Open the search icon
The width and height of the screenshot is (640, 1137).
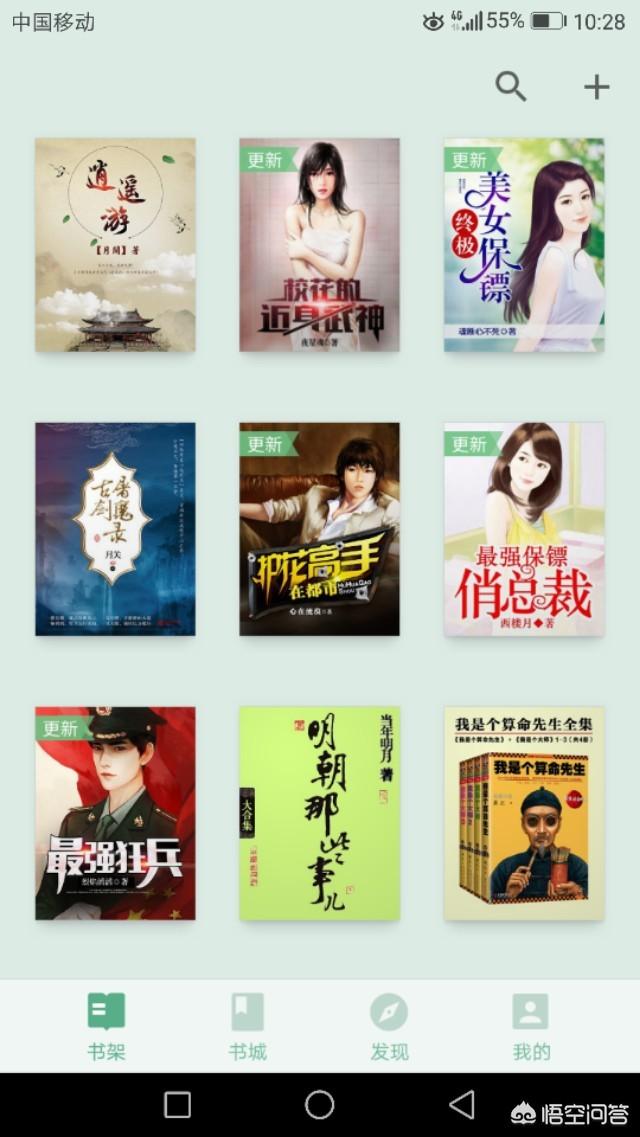[511, 87]
